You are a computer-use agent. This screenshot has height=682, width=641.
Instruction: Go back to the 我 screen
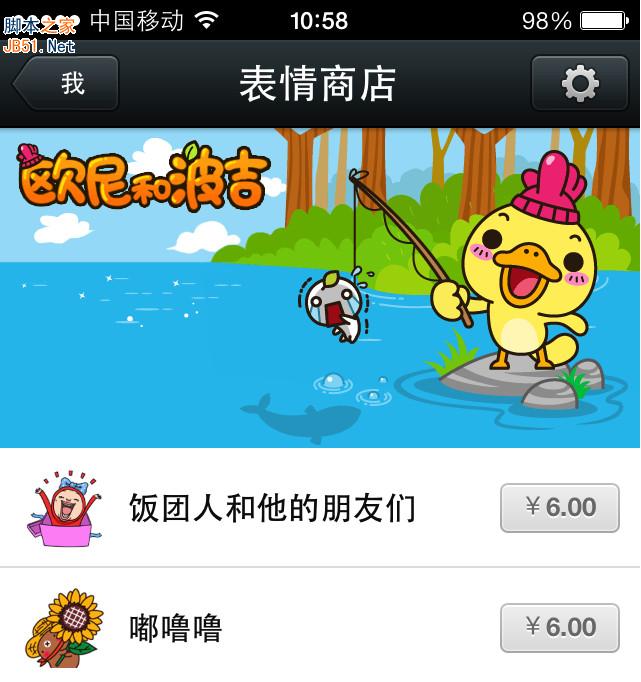(x=68, y=83)
